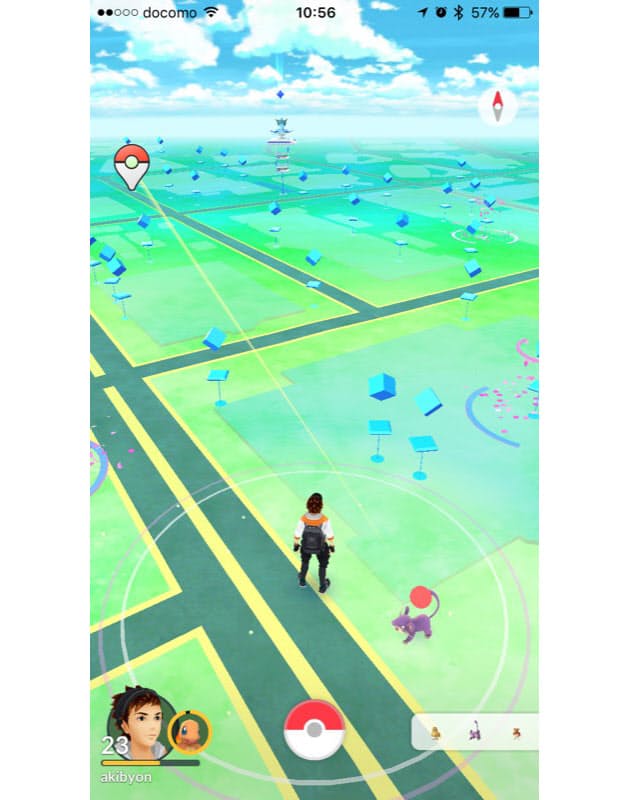Open the Nearby Pokémon tracker
The height and width of the screenshot is (800, 630).
476,733
